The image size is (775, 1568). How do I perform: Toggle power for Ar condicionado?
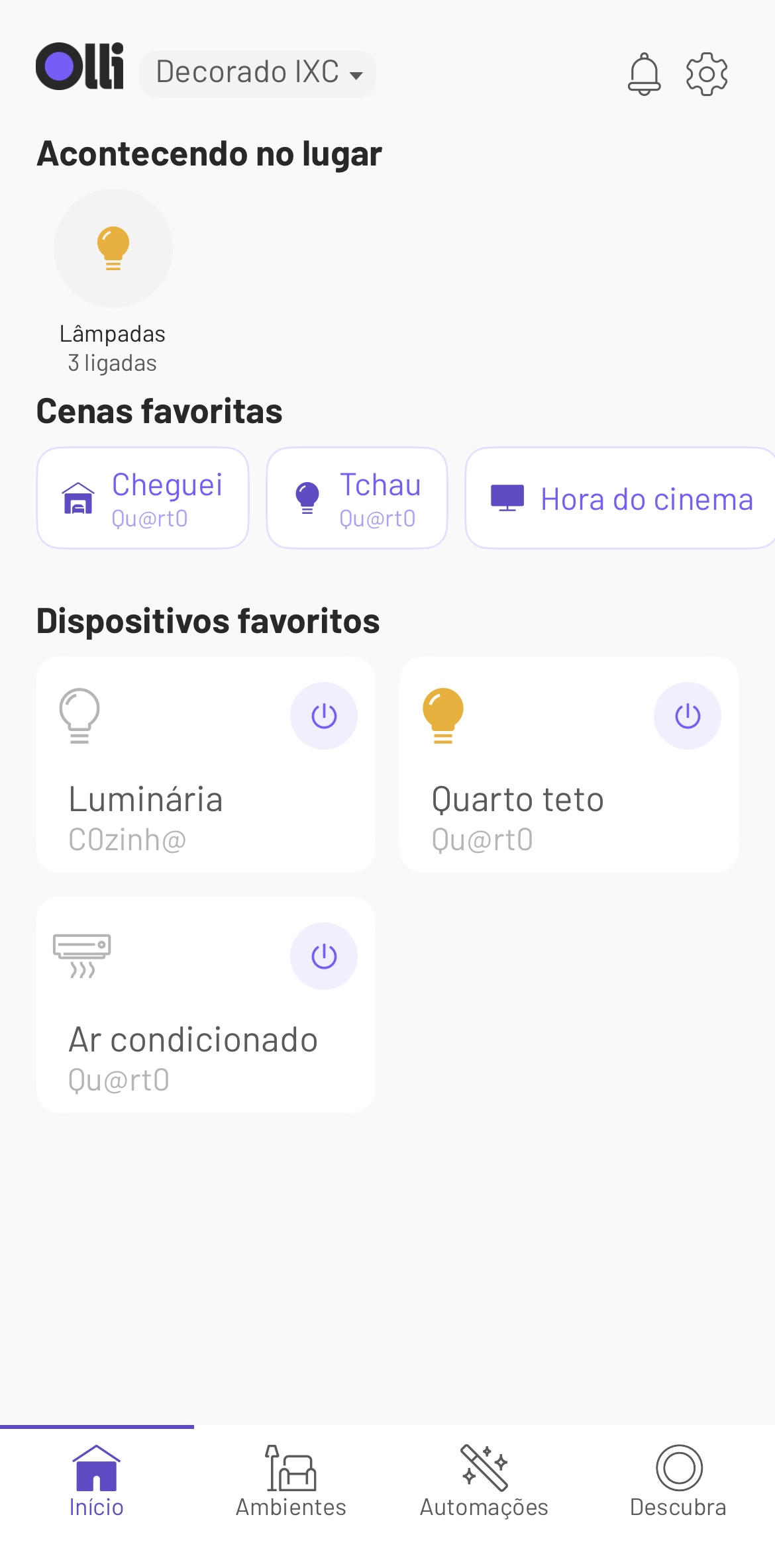coord(324,956)
